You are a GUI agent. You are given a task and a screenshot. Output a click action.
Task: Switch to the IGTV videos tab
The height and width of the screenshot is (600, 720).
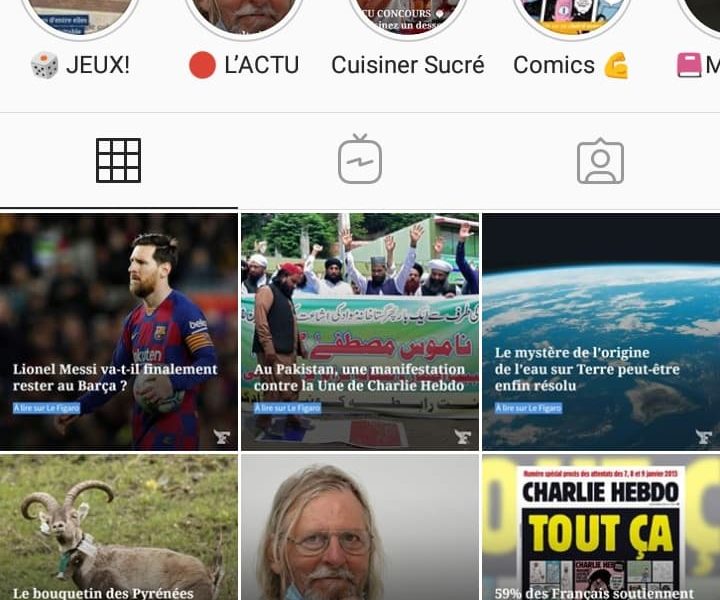coord(360,161)
